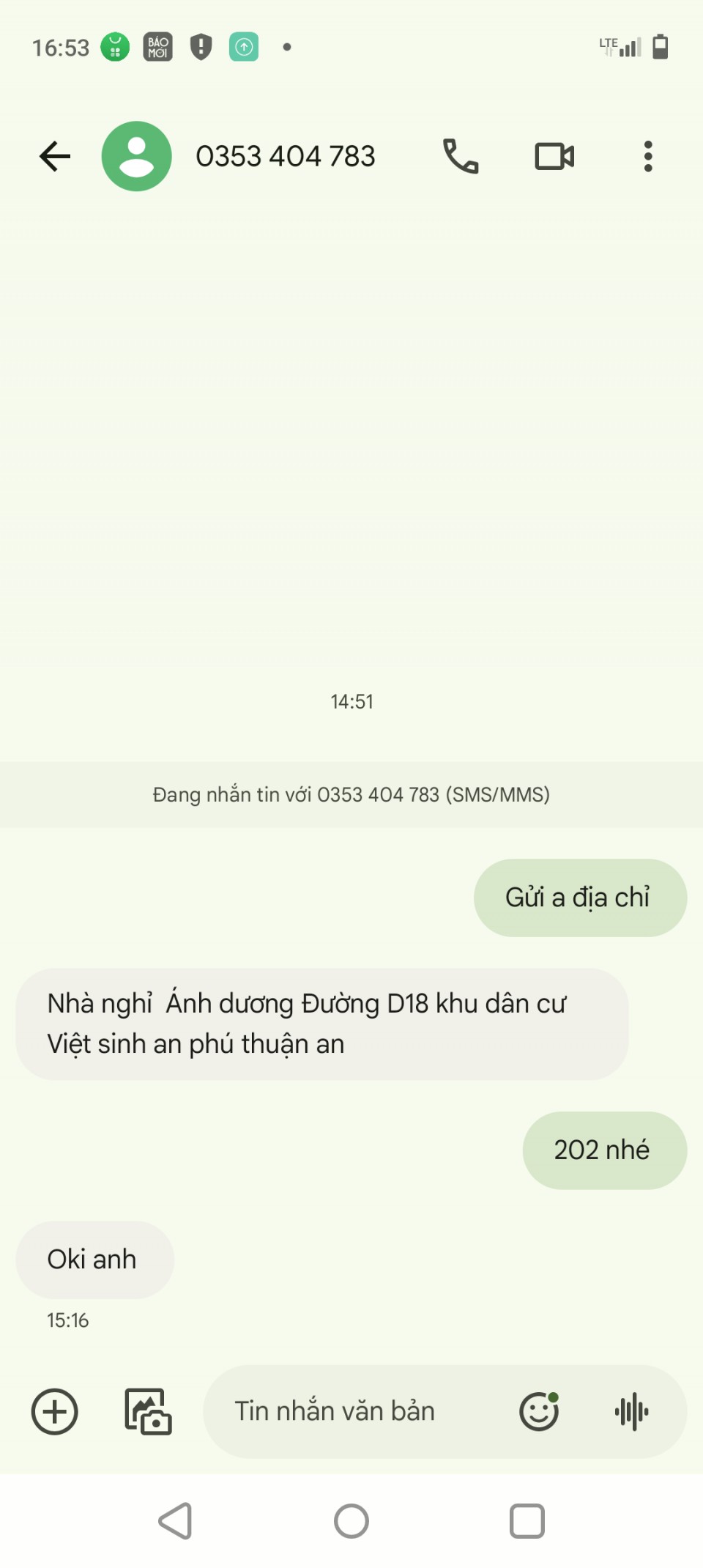Focus the Tin nhắn văn bản field

click(x=351, y=1410)
